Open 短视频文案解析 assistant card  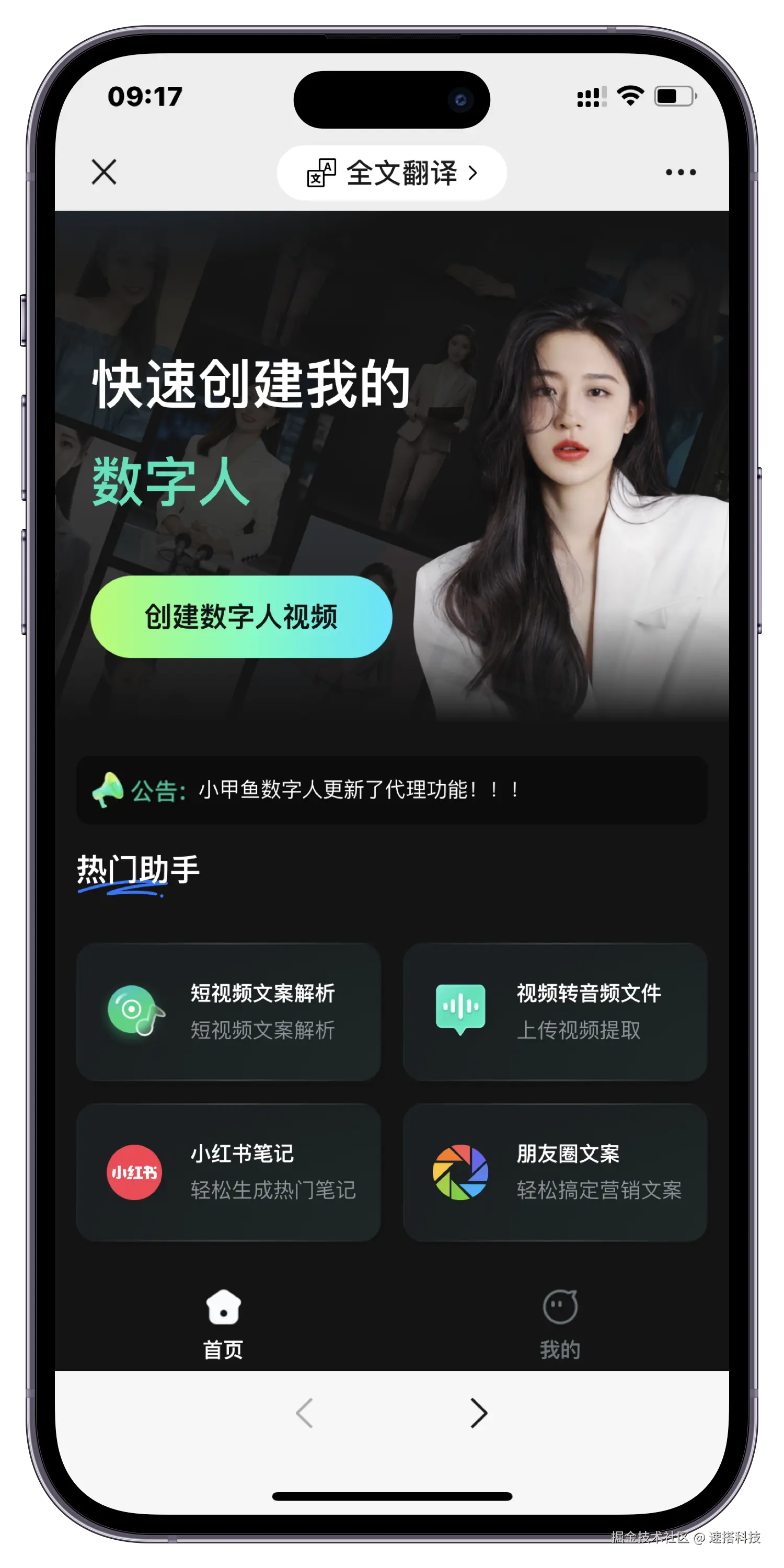pos(229,1012)
